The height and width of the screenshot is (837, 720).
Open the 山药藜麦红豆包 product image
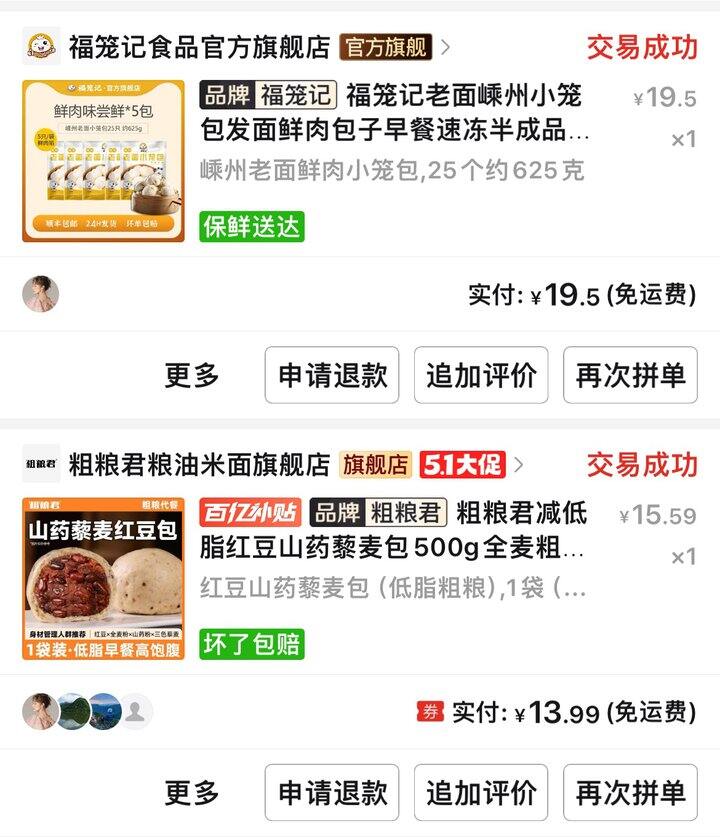click(104, 578)
